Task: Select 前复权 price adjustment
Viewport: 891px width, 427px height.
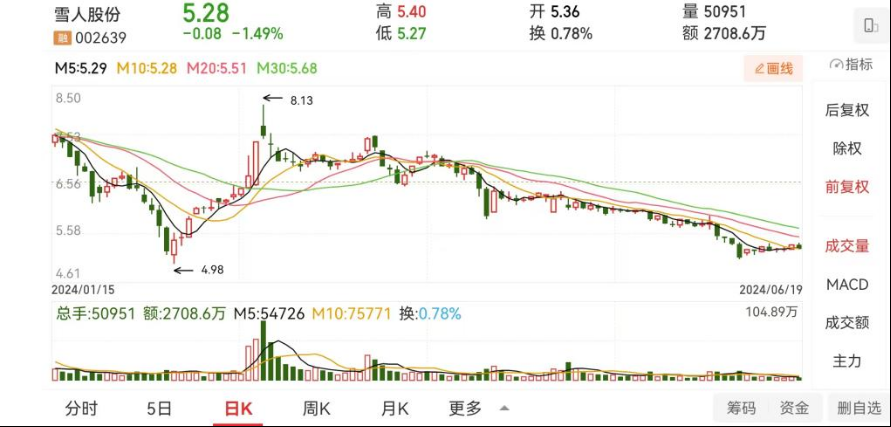Action: pyautogui.click(x=847, y=187)
